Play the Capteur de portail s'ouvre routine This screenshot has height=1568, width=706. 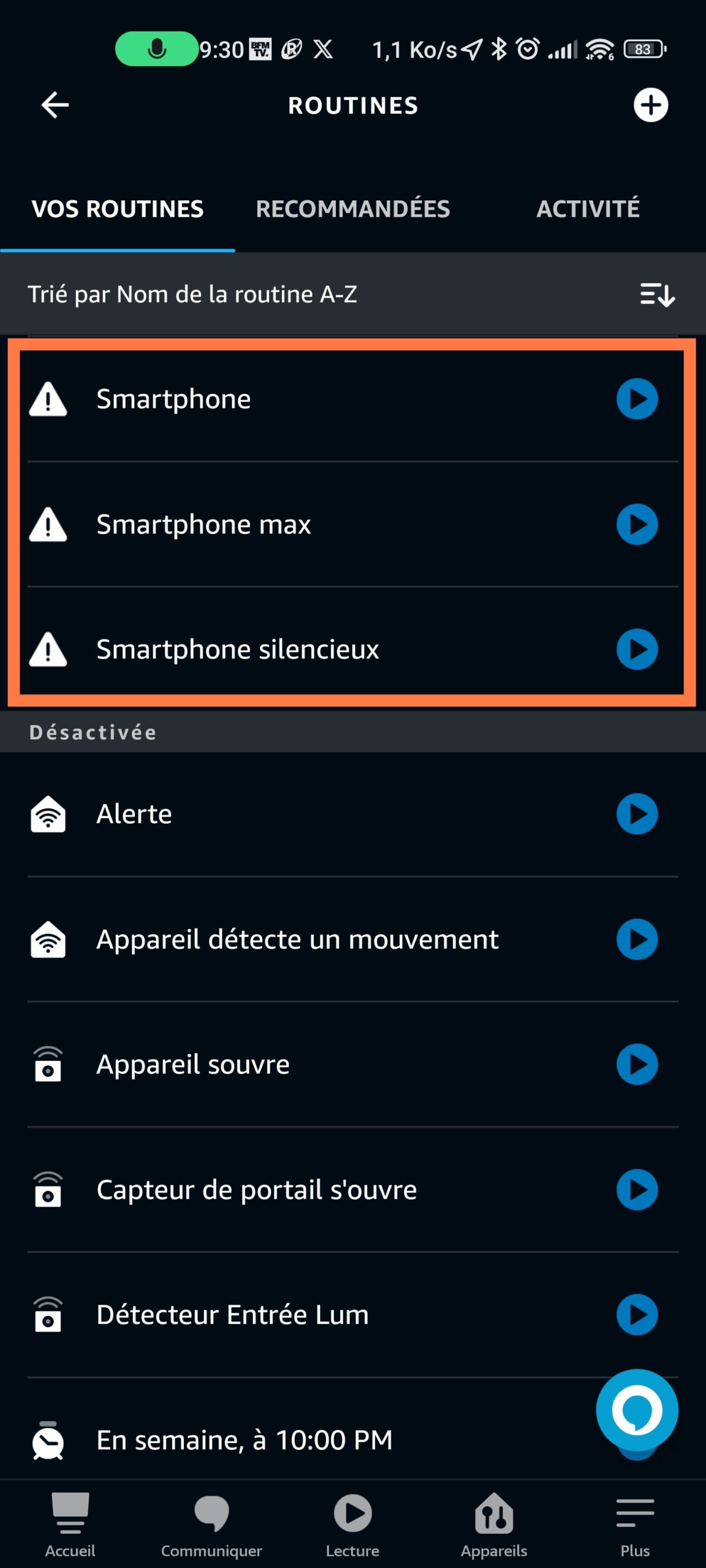coord(637,1189)
